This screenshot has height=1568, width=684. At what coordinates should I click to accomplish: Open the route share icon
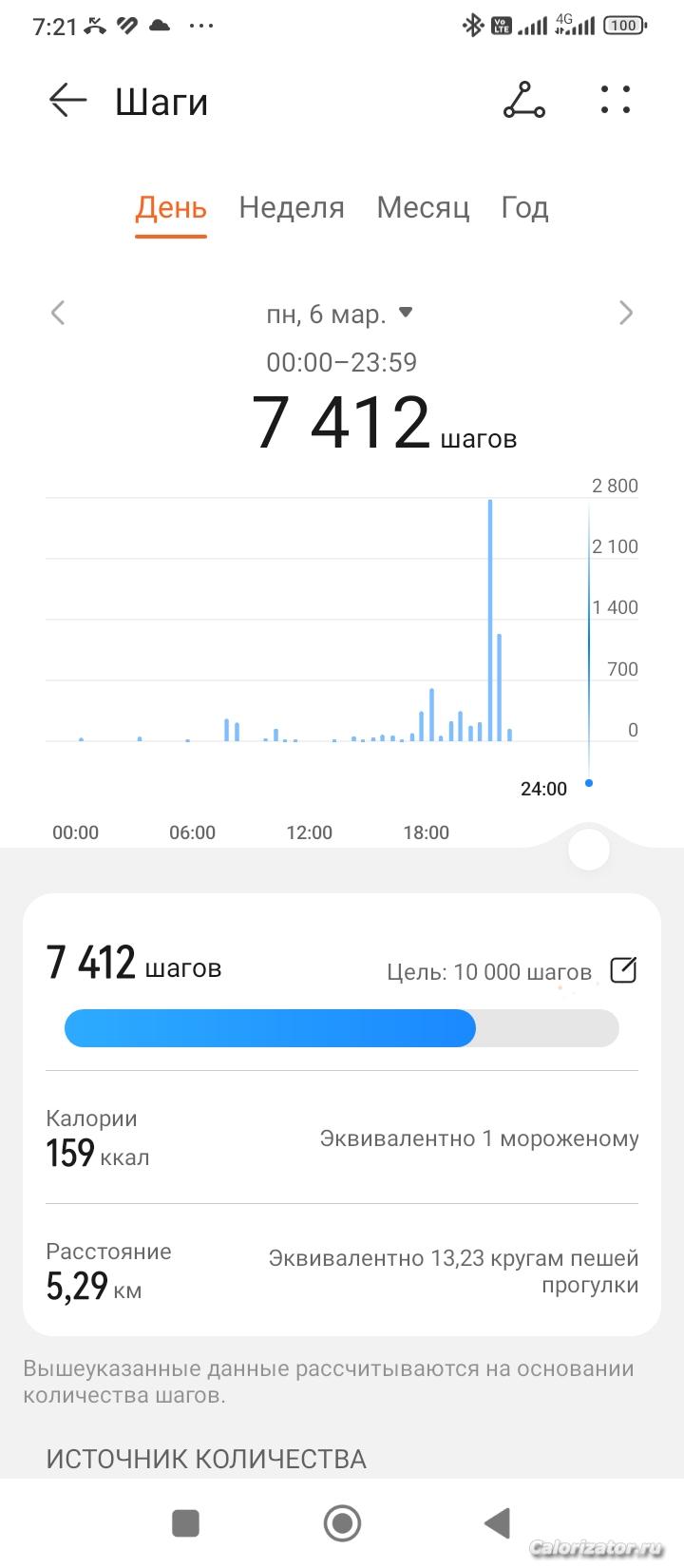pyautogui.click(x=524, y=100)
